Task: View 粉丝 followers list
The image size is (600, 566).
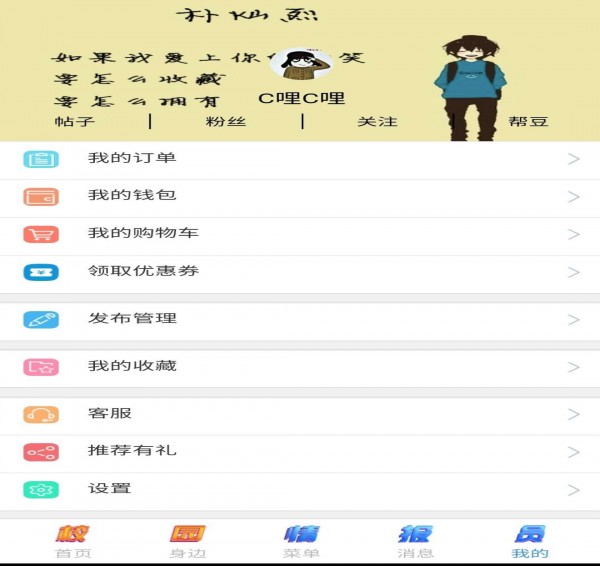Action: click(x=226, y=121)
